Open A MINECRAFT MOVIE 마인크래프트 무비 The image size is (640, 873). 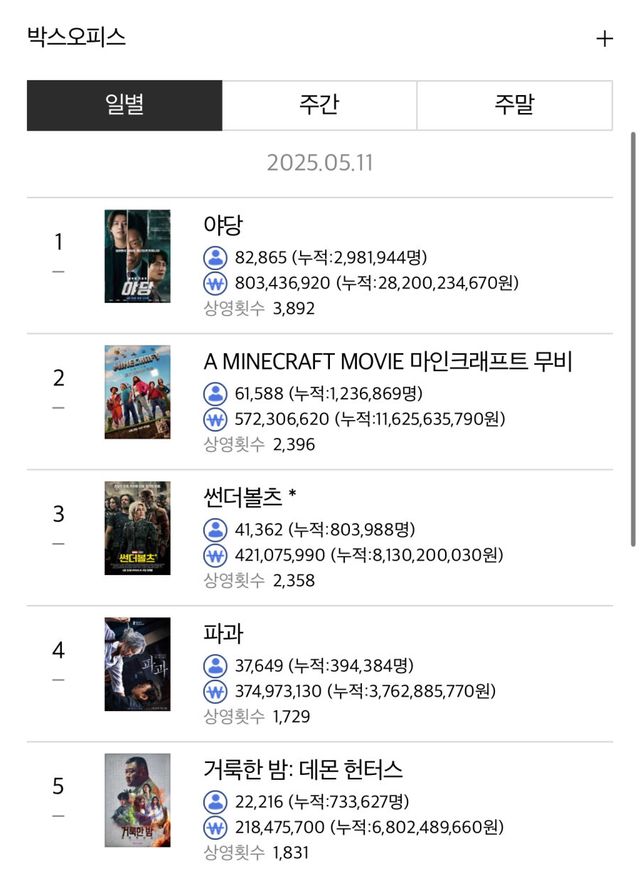[388, 362]
